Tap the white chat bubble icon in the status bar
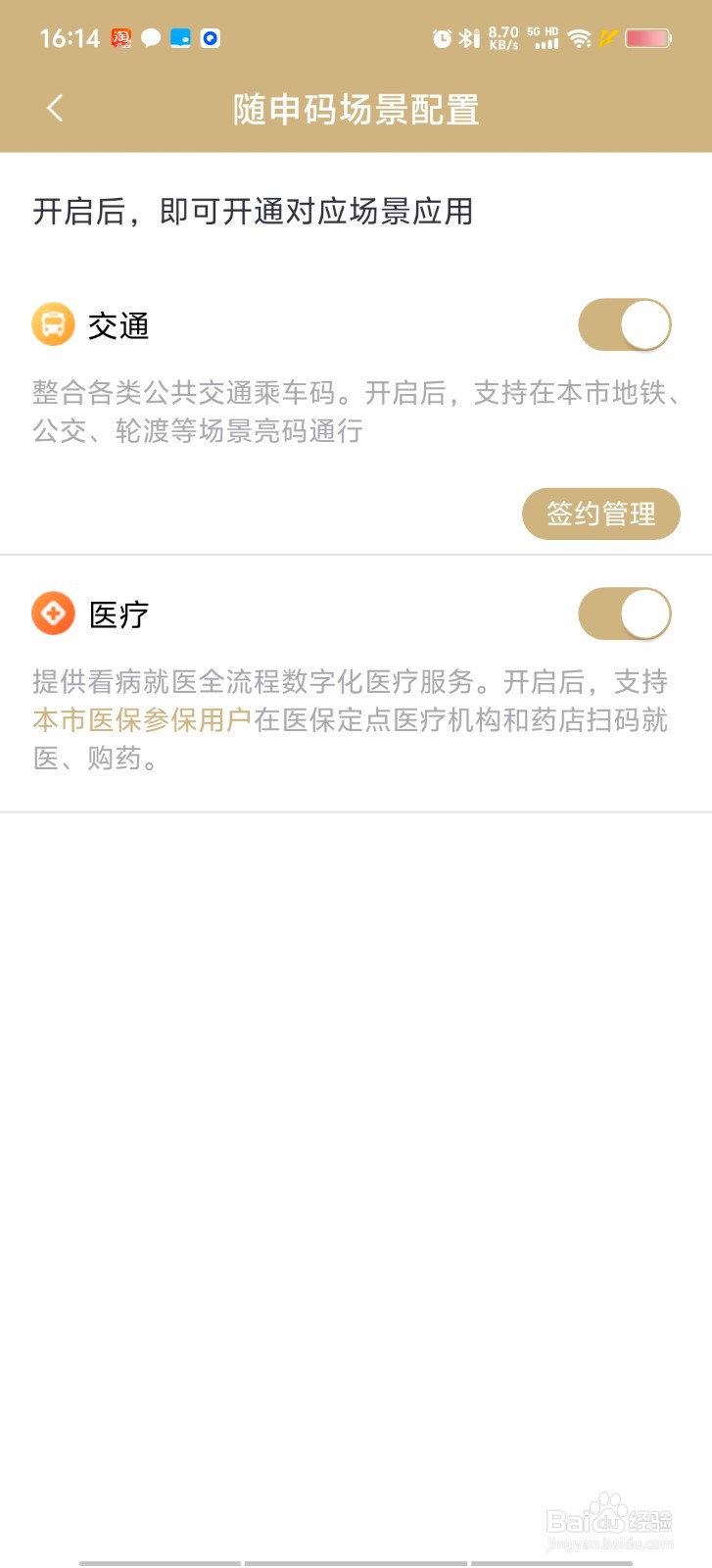 pyautogui.click(x=149, y=39)
